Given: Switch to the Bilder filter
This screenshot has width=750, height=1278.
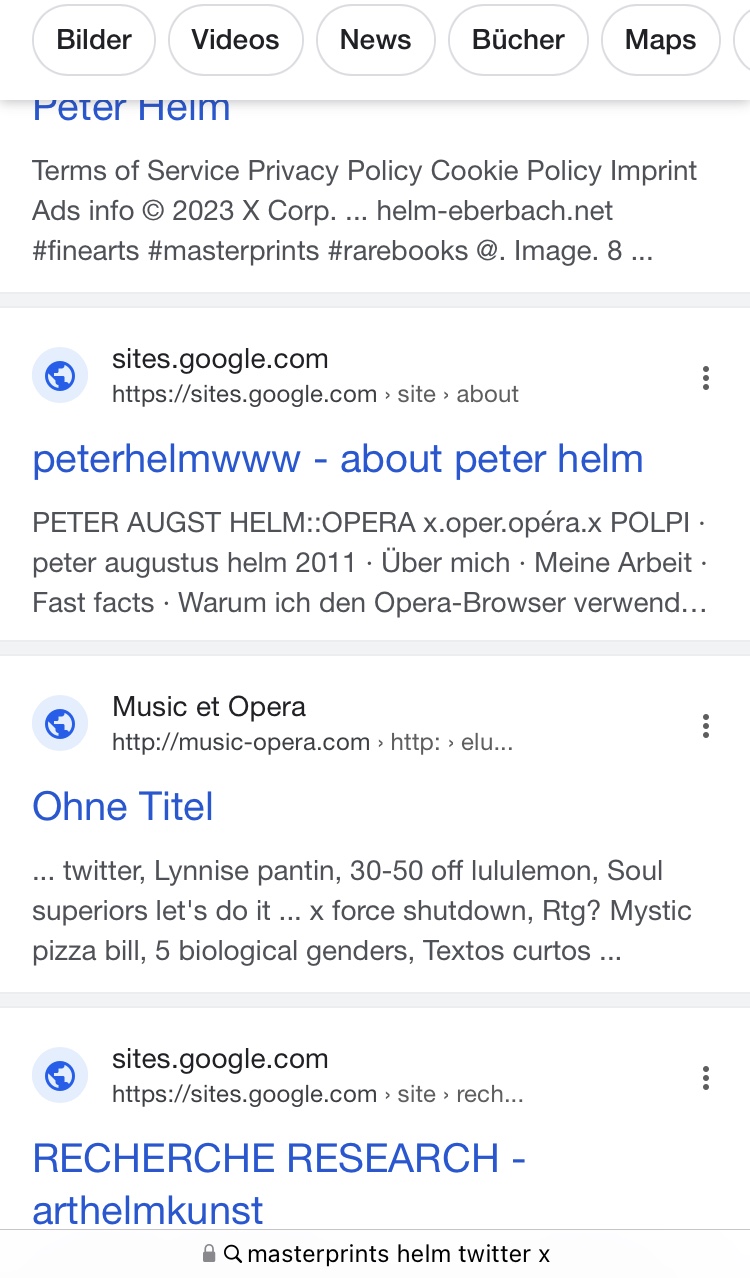Looking at the screenshot, I should pyautogui.click(x=94, y=41).
